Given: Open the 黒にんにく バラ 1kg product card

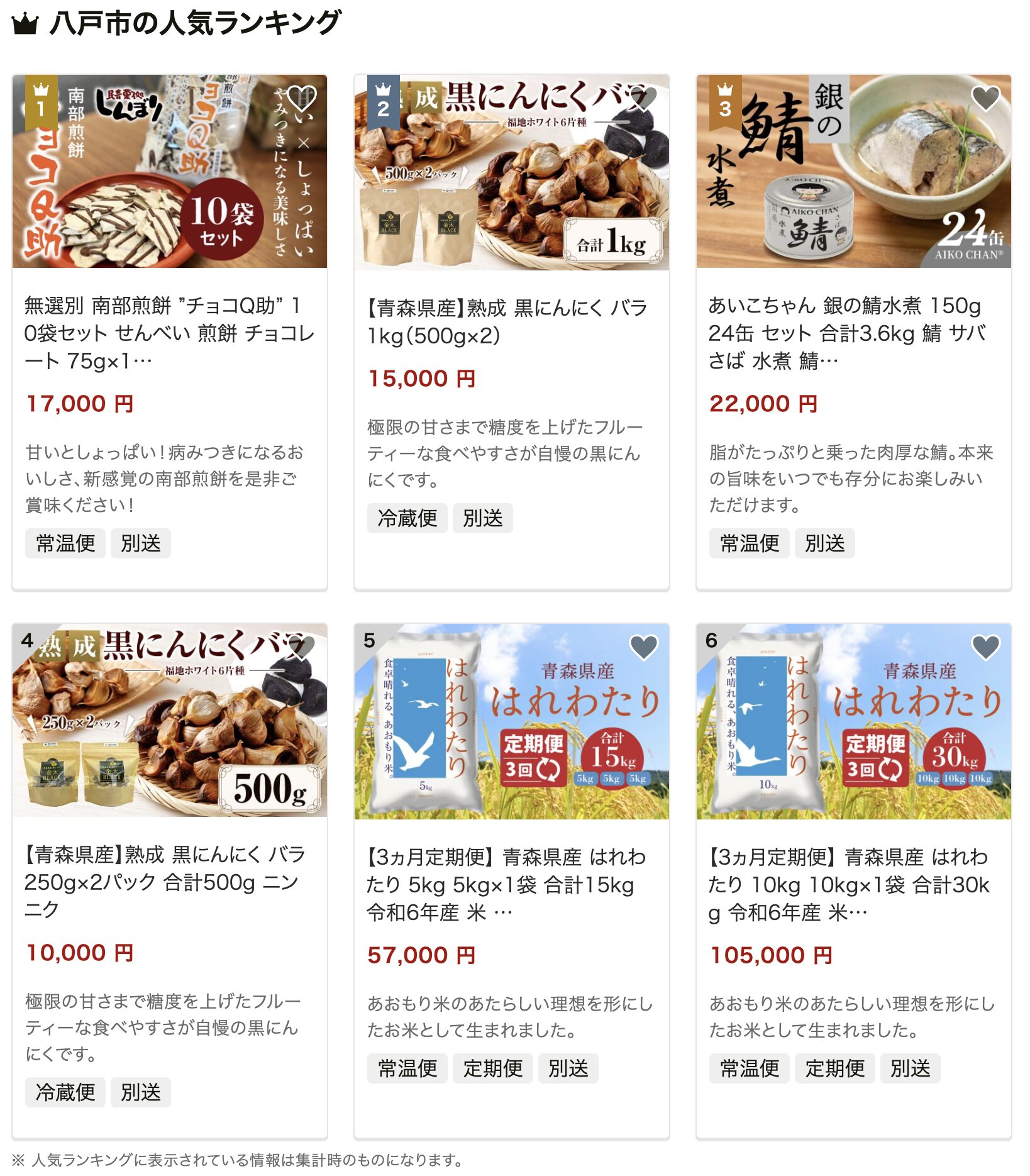Looking at the screenshot, I should [511, 322].
